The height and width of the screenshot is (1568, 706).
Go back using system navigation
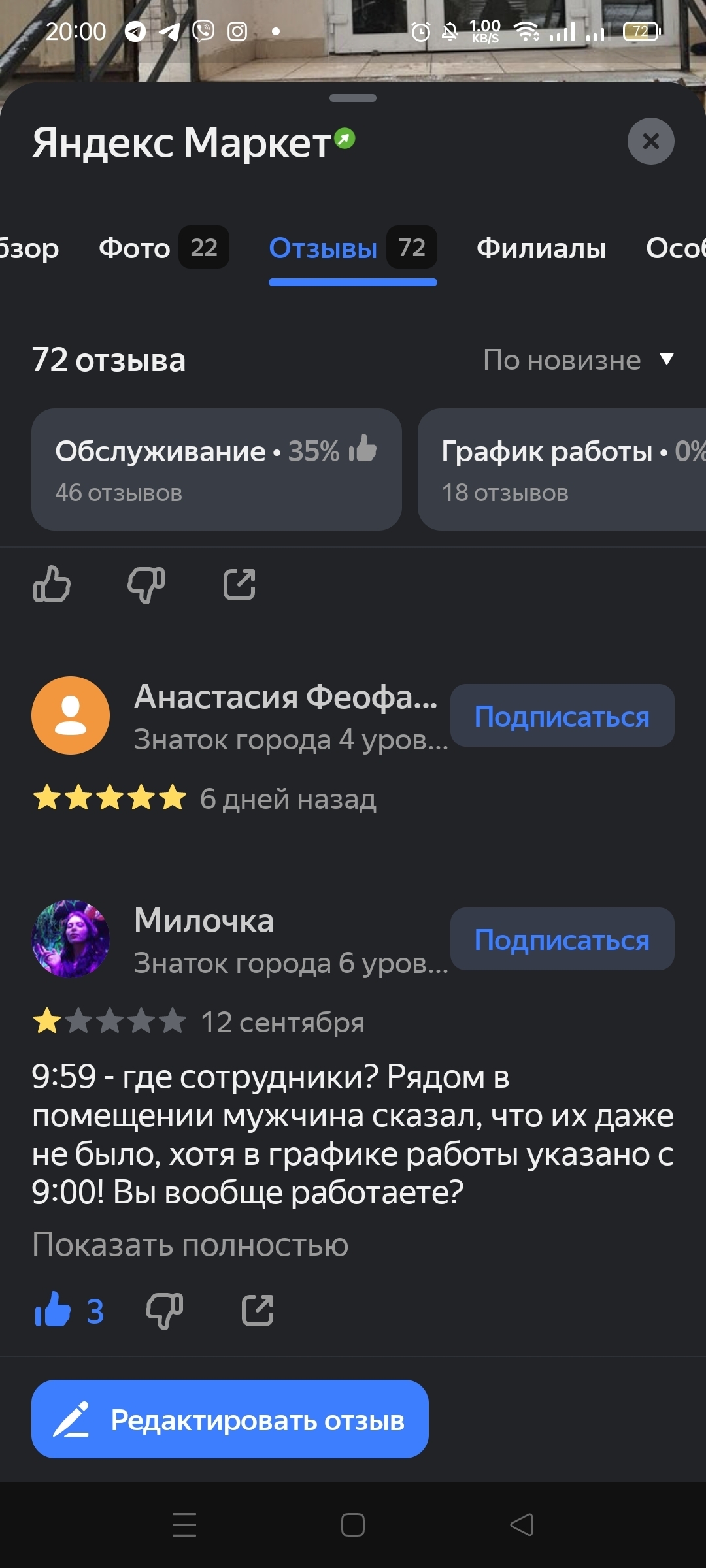tap(522, 1526)
